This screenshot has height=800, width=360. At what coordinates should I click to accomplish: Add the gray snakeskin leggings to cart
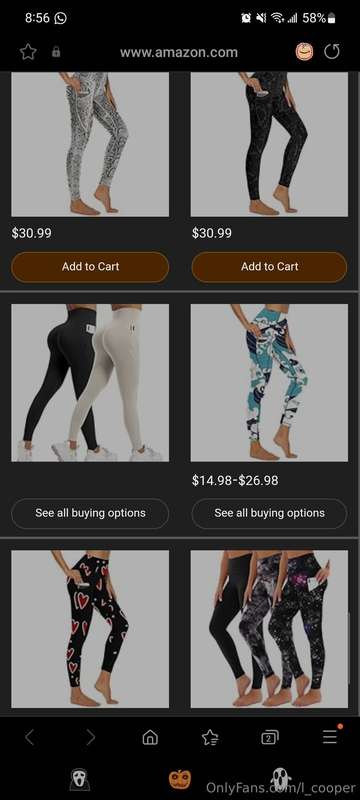tap(90, 267)
